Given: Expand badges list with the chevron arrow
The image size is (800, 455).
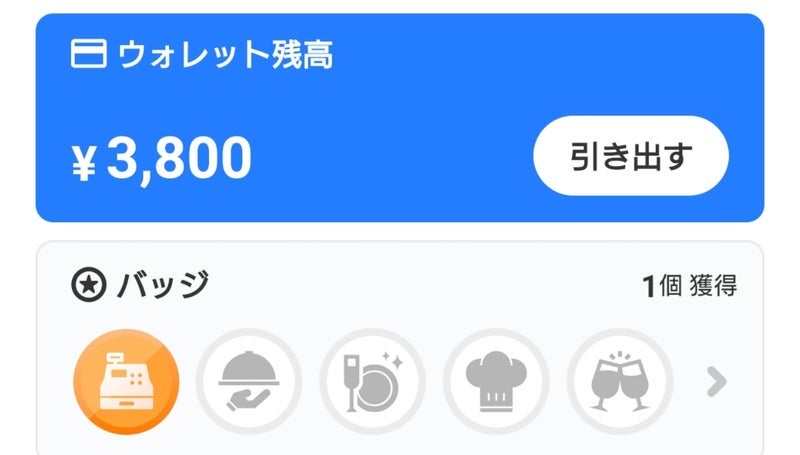Looking at the screenshot, I should [716, 381].
